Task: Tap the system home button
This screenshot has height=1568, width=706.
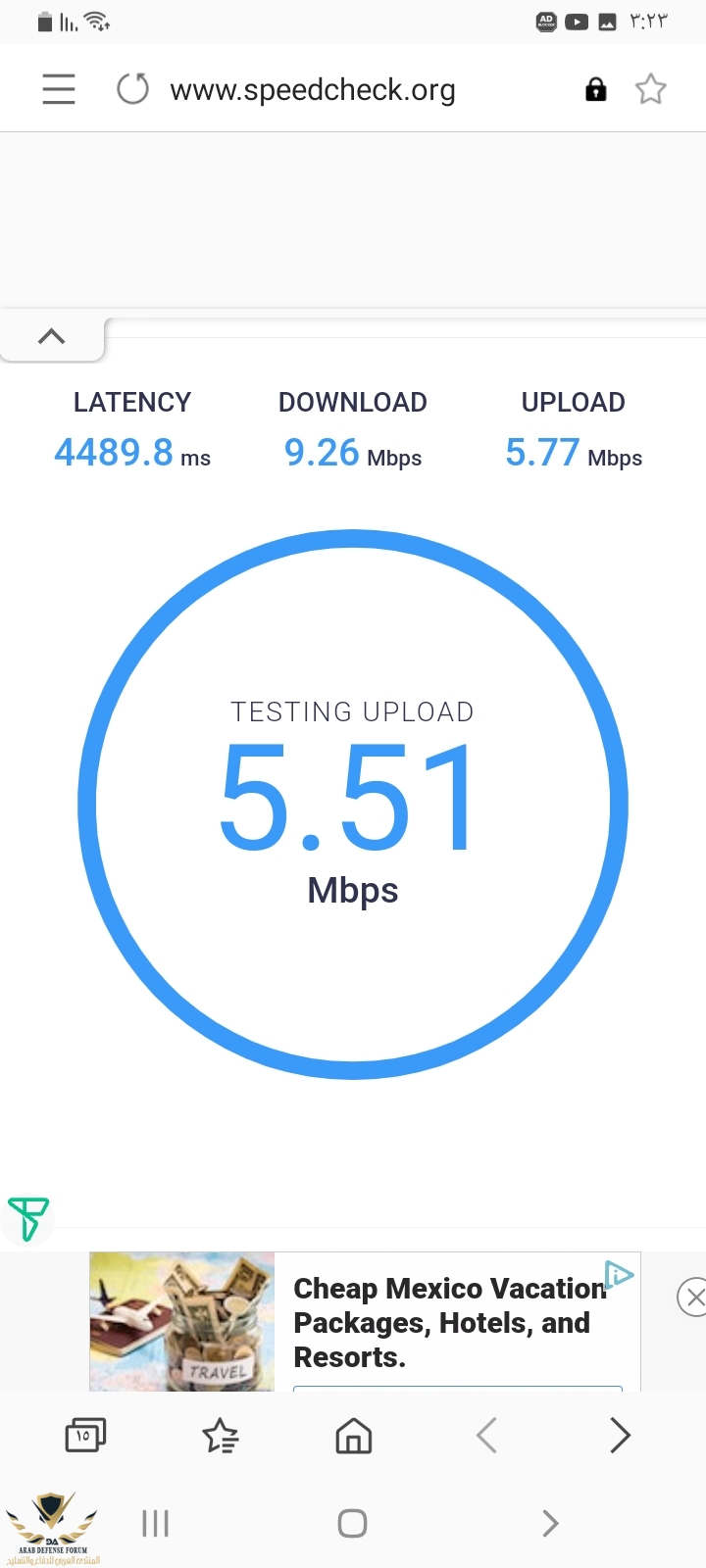Action: click(x=352, y=1523)
